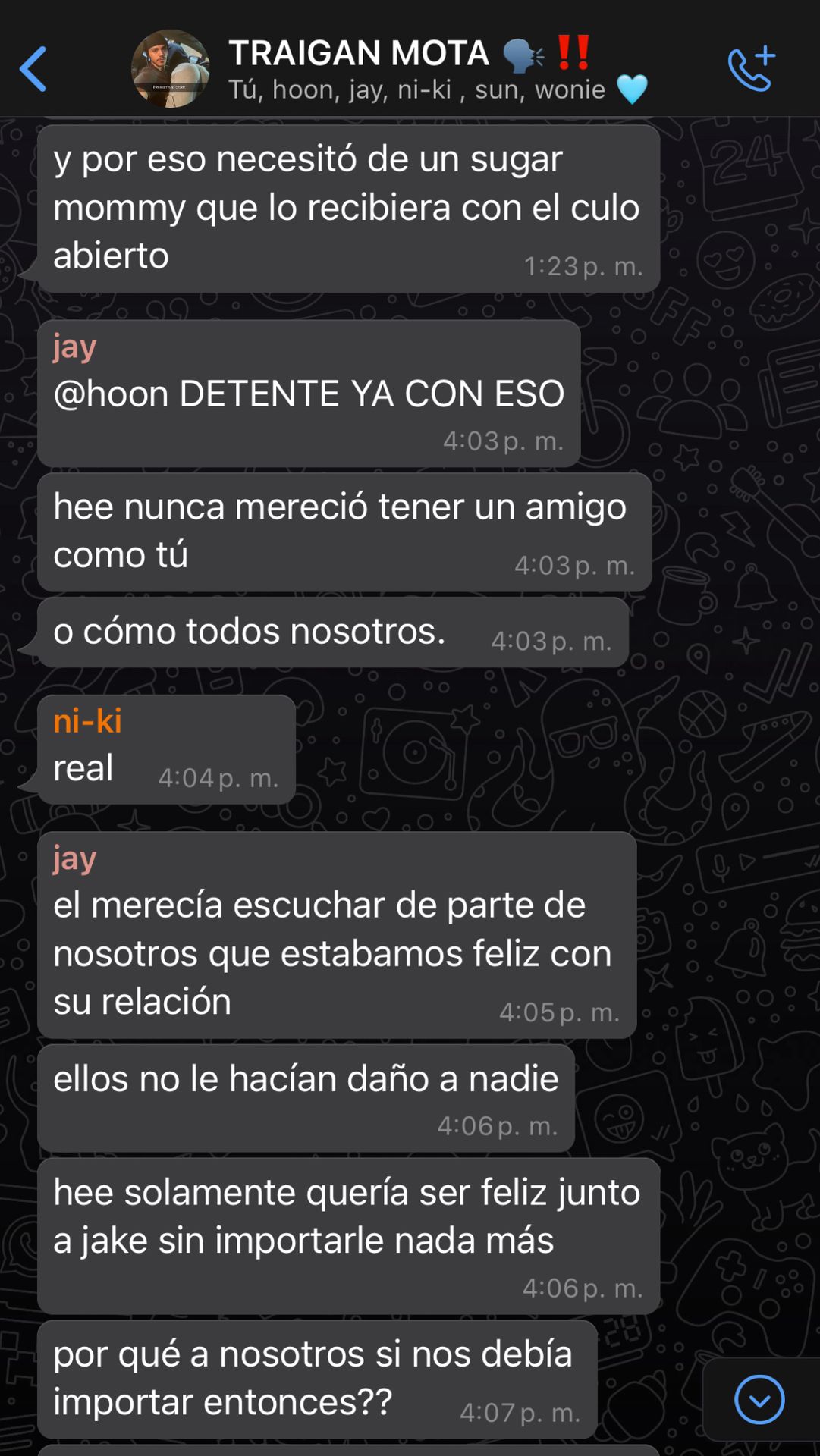
Task: Start a group call
Action: click(x=751, y=68)
